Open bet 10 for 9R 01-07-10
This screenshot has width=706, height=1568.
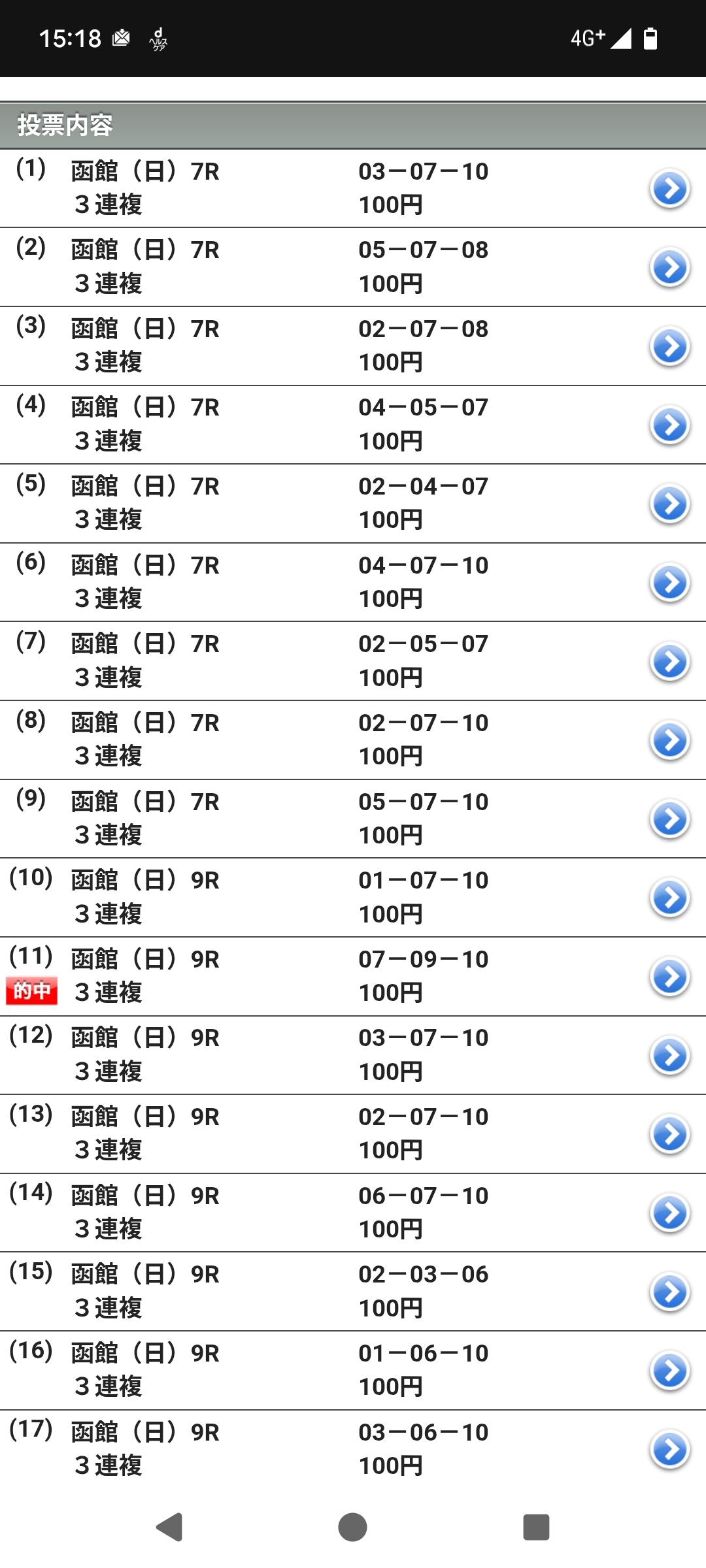pyautogui.click(x=669, y=898)
